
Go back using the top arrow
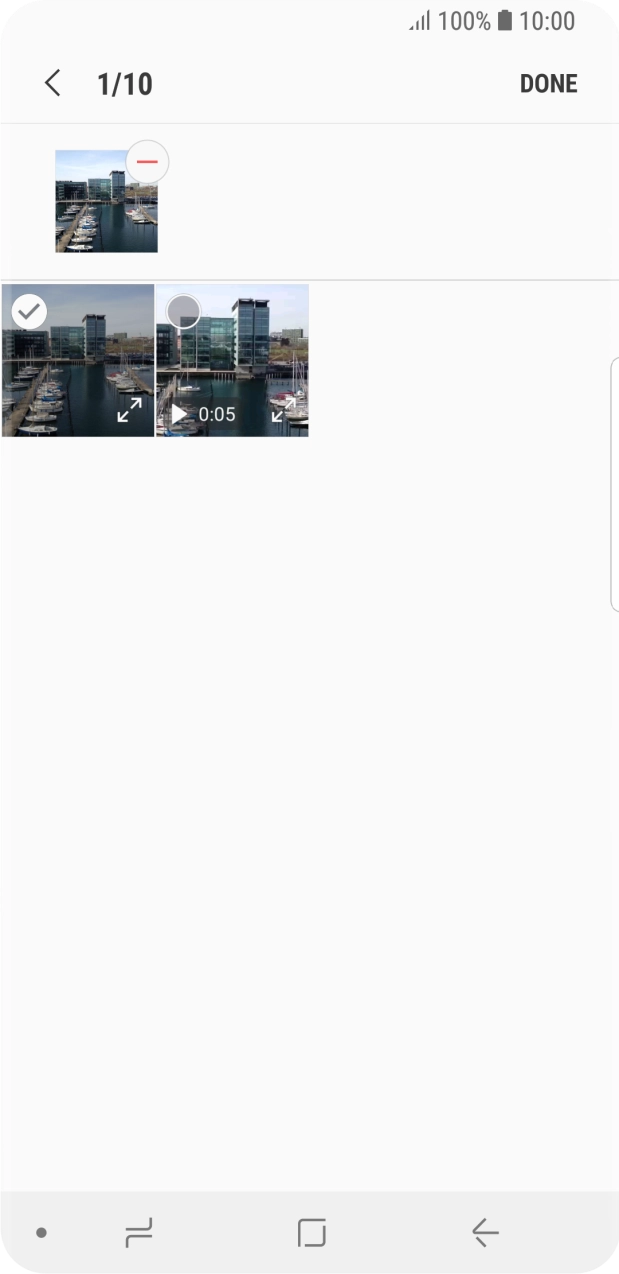(53, 84)
